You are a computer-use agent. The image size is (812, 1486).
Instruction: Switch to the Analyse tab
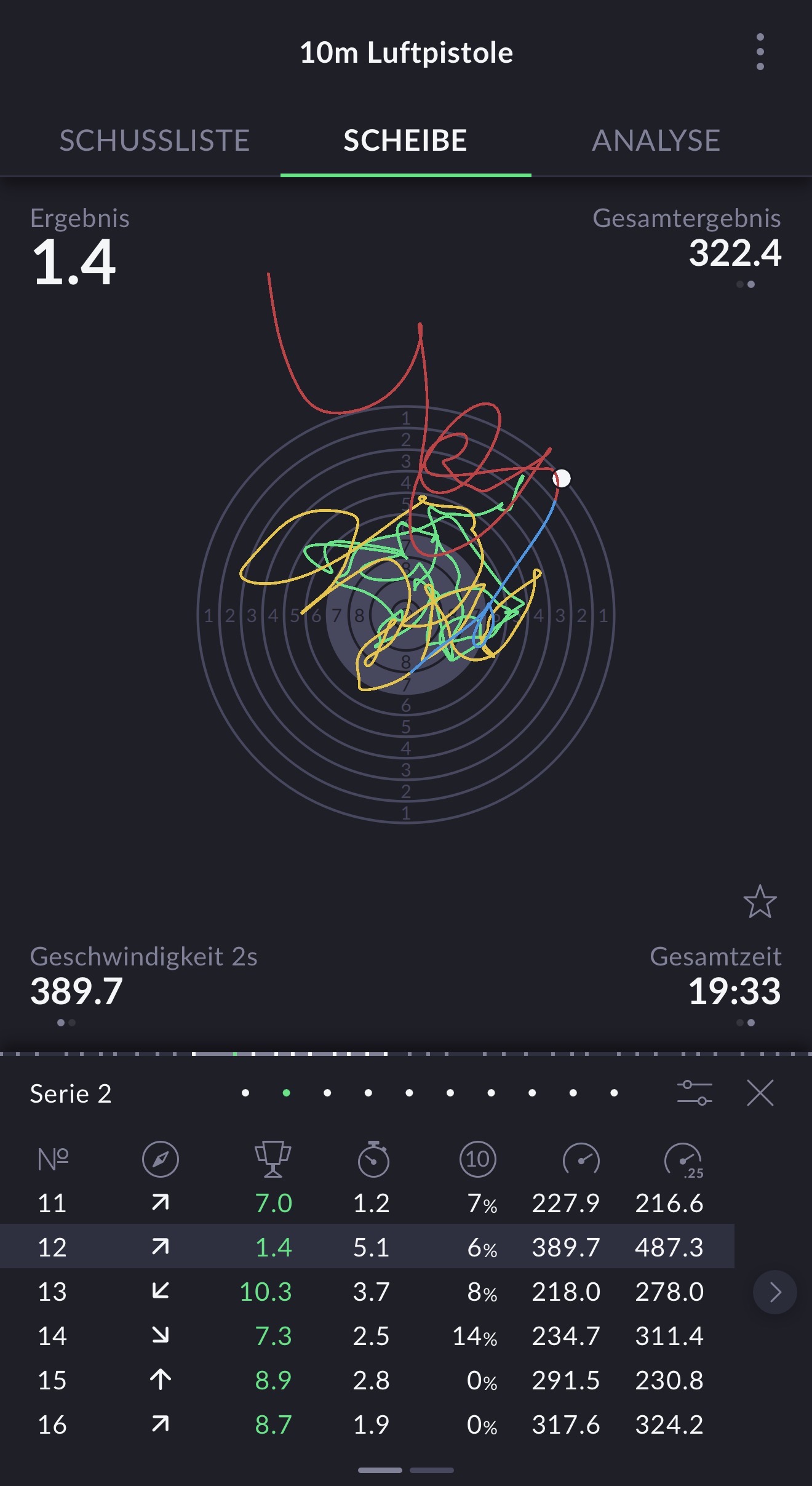click(x=656, y=141)
